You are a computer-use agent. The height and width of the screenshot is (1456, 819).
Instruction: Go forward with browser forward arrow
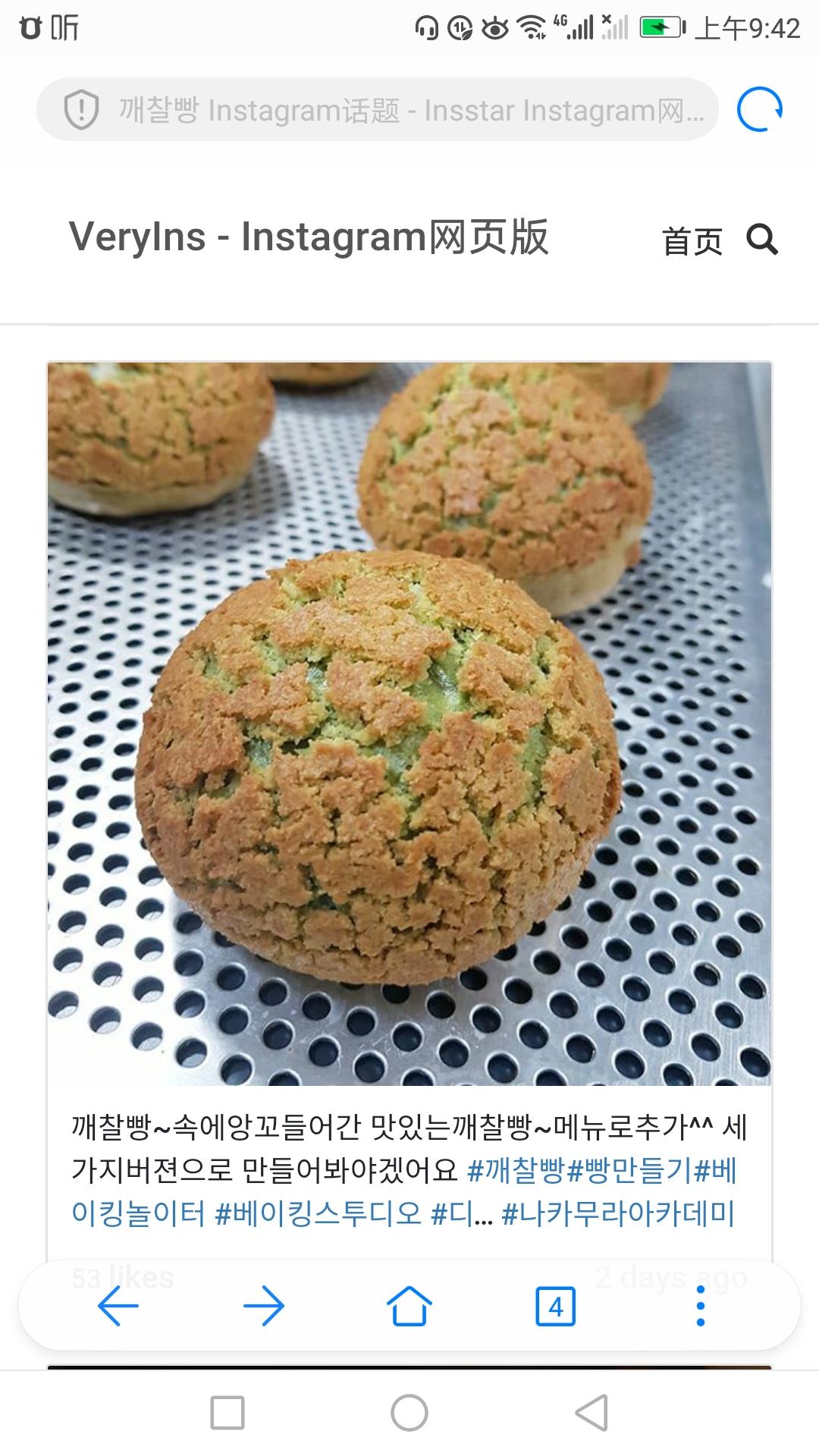point(264,1307)
